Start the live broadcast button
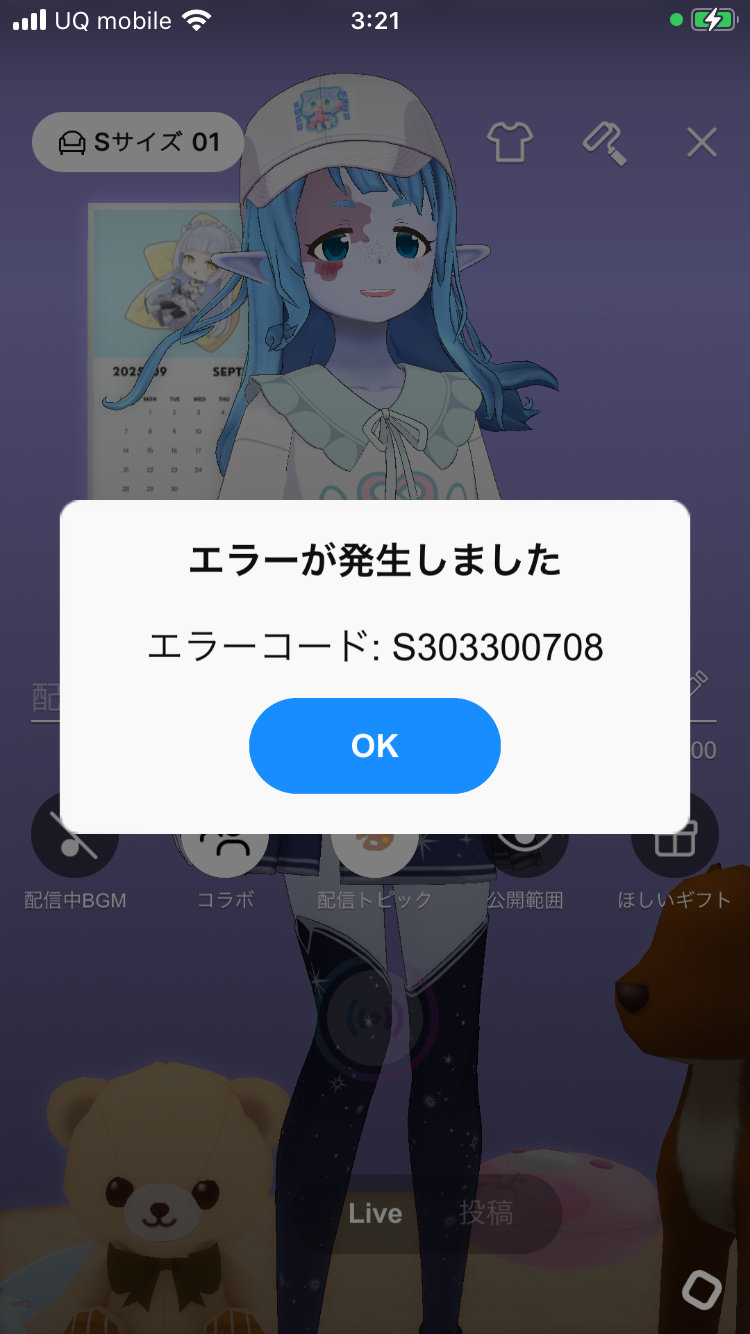Viewport: 750px width, 1334px height. (375, 1018)
